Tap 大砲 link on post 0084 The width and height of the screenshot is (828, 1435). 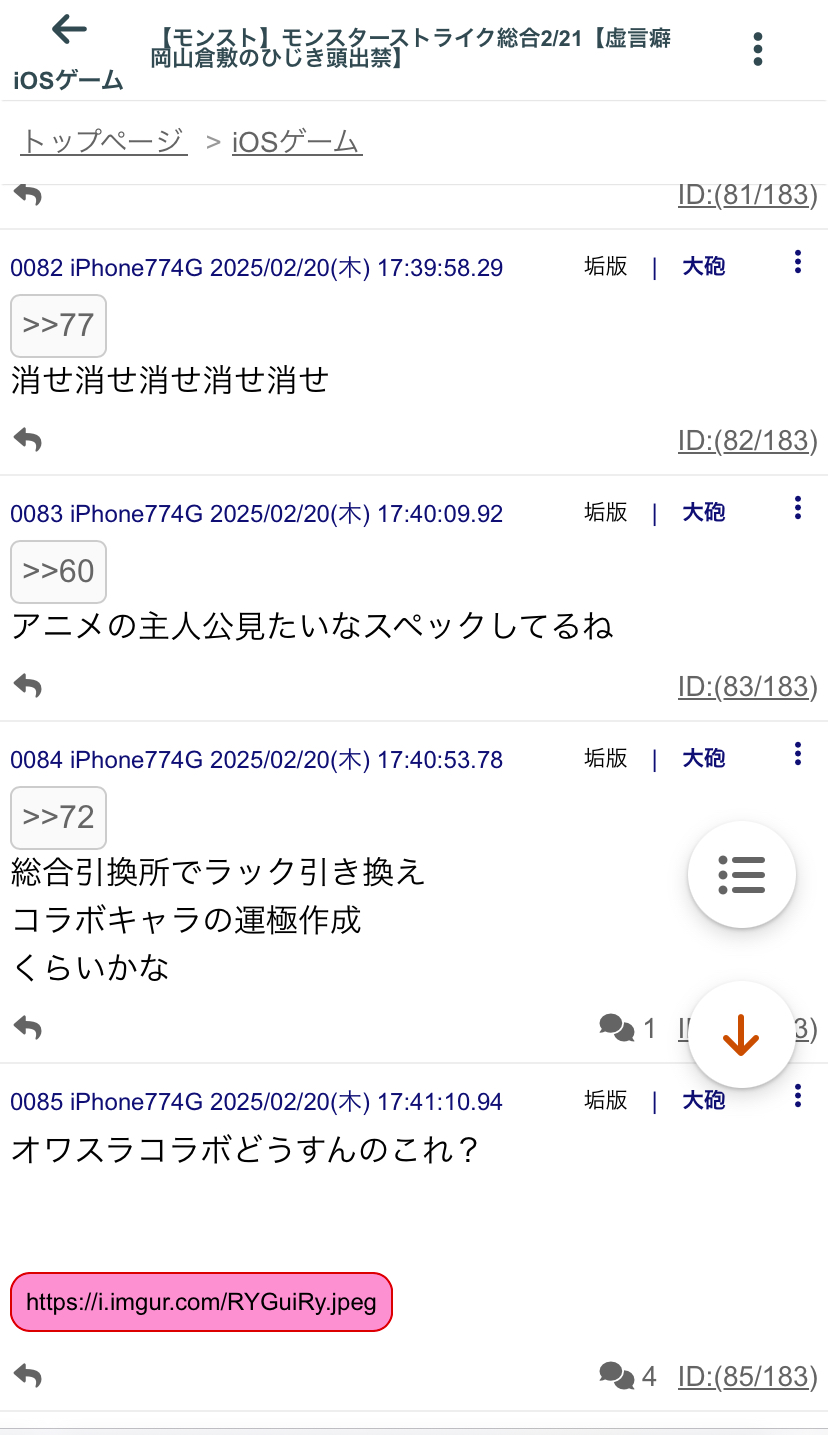(703, 759)
